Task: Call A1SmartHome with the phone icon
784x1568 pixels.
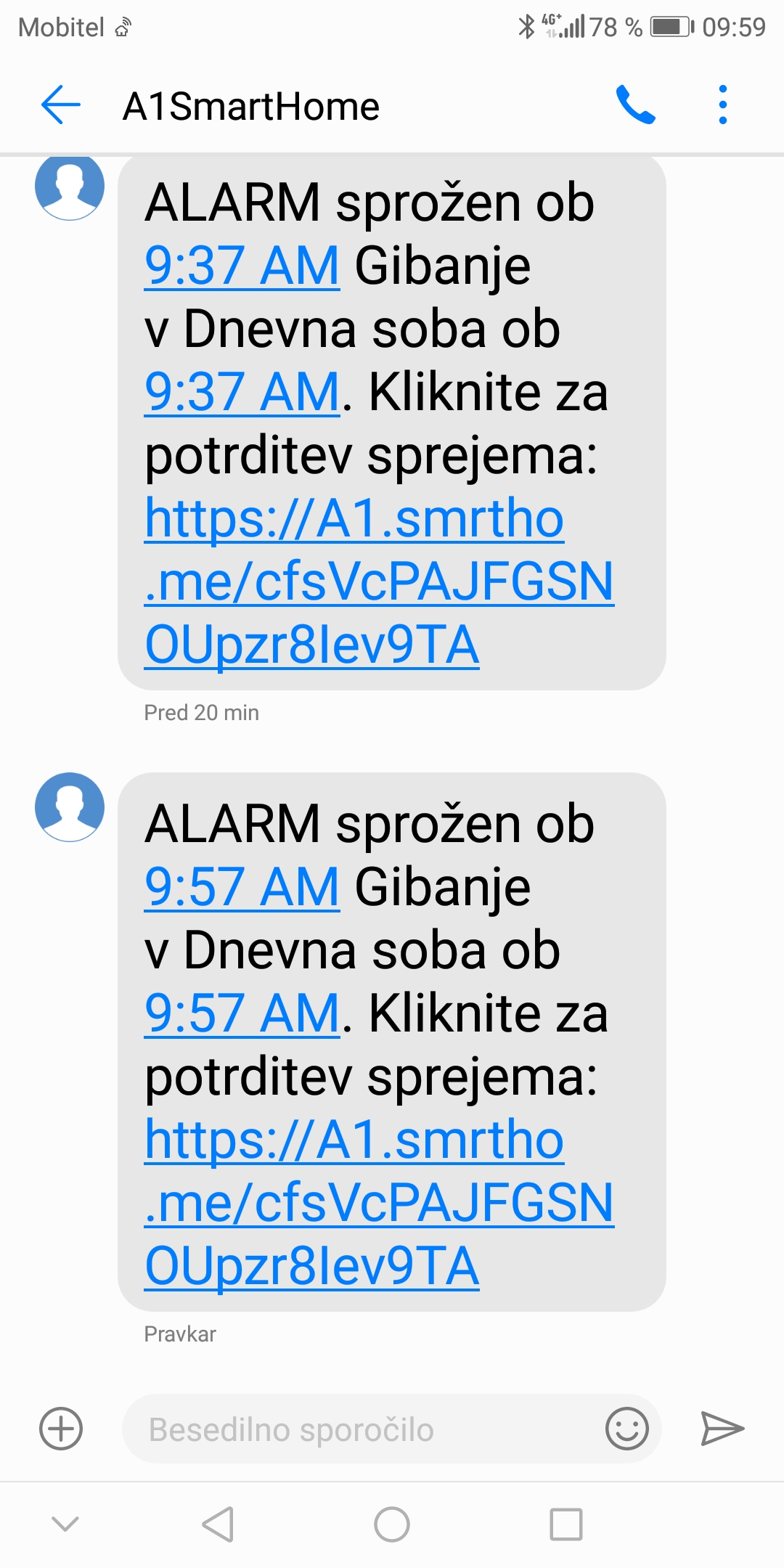Action: [635, 105]
